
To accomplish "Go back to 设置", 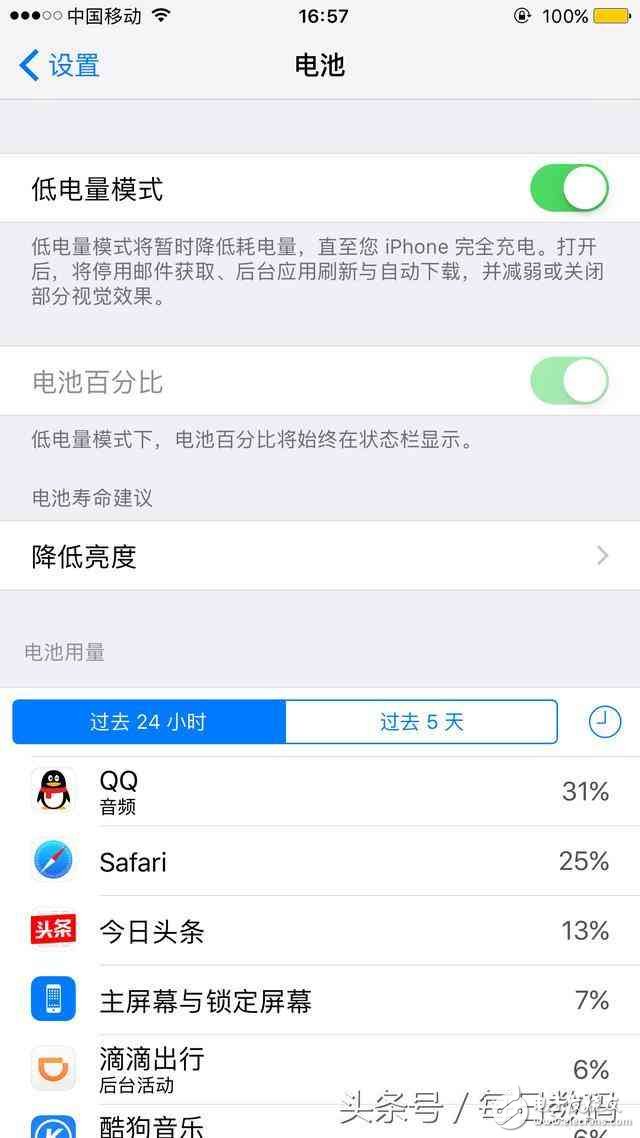I will [x=60, y=66].
